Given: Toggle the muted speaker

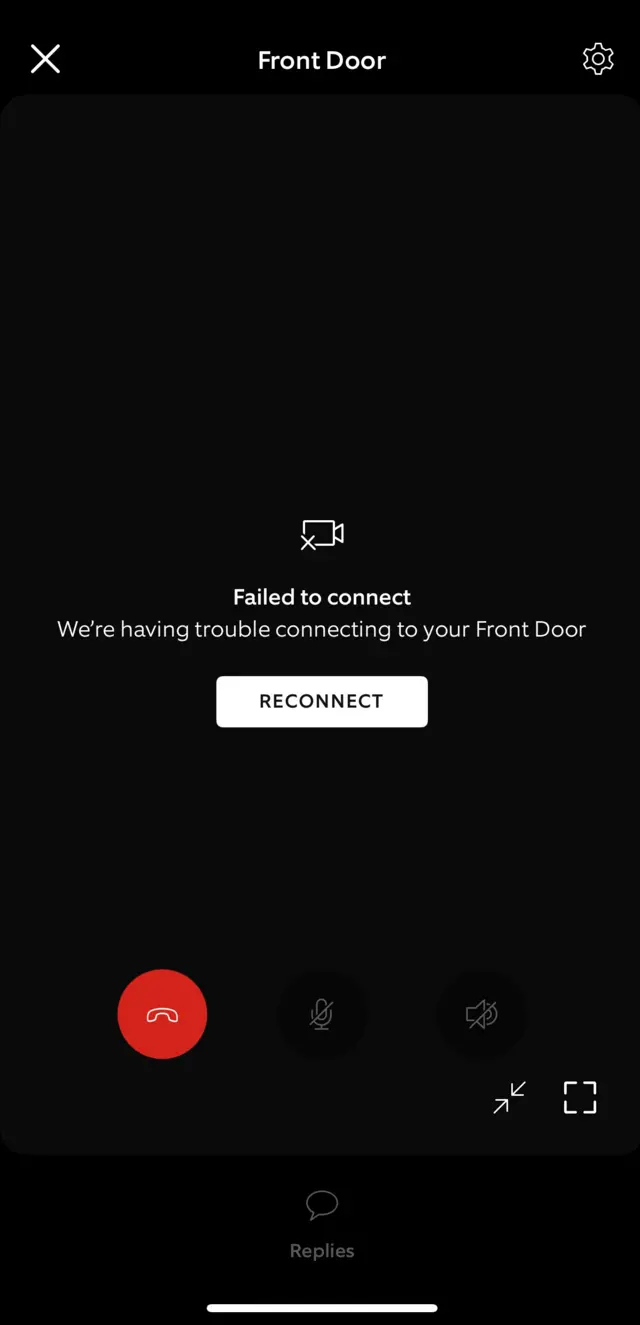Looking at the screenshot, I should (x=481, y=1014).
